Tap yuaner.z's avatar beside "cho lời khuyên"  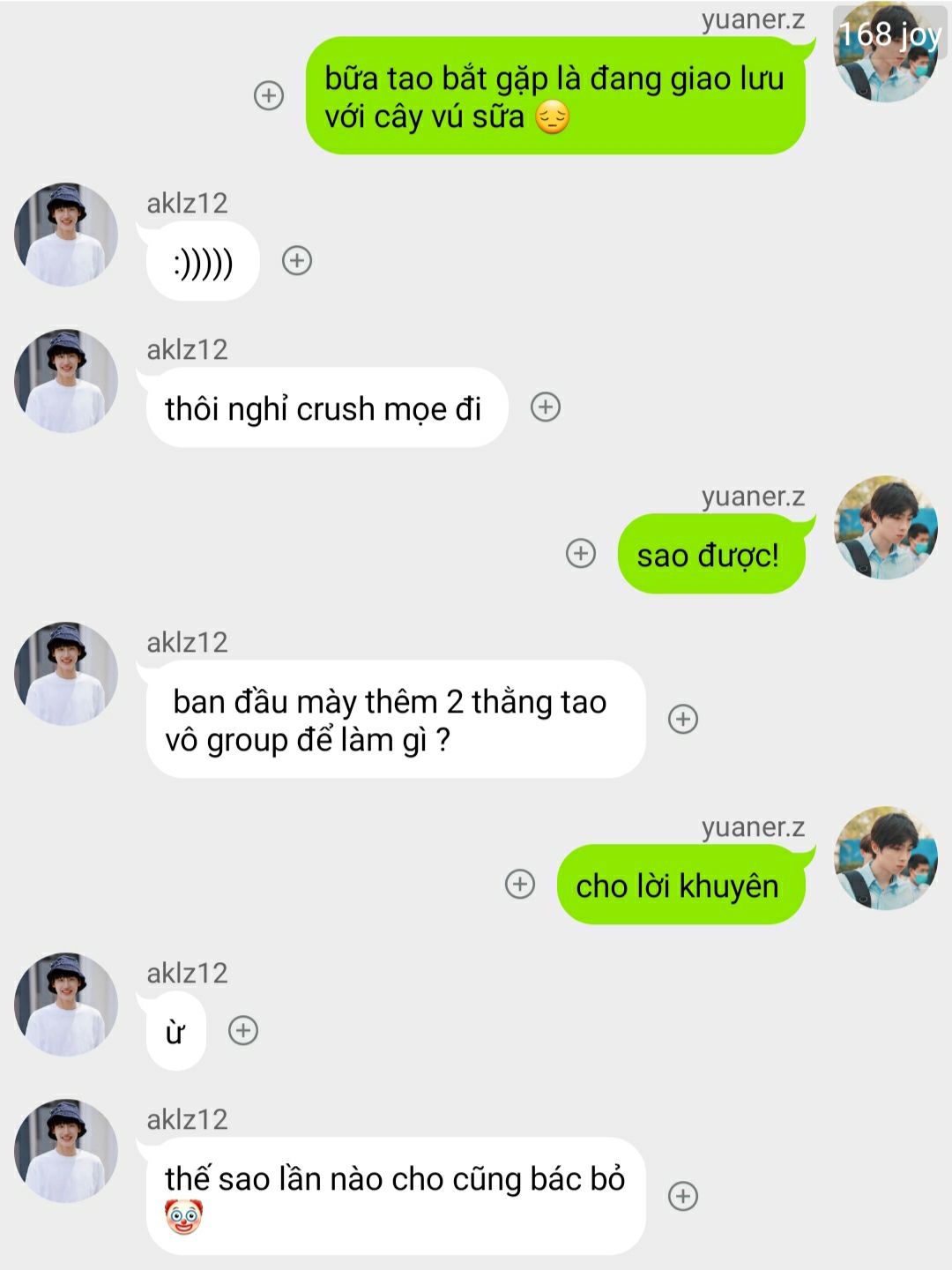pyautogui.click(x=886, y=858)
